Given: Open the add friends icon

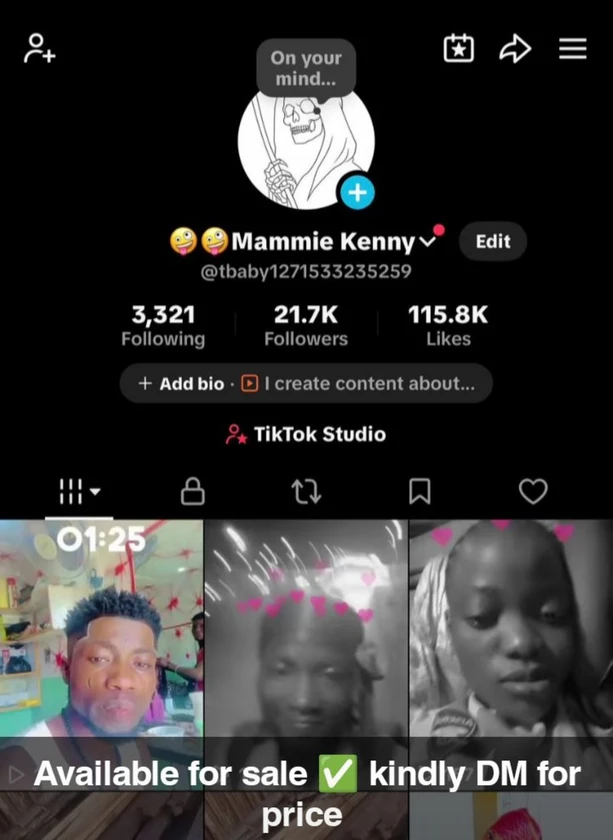Looking at the screenshot, I should tap(39, 48).
